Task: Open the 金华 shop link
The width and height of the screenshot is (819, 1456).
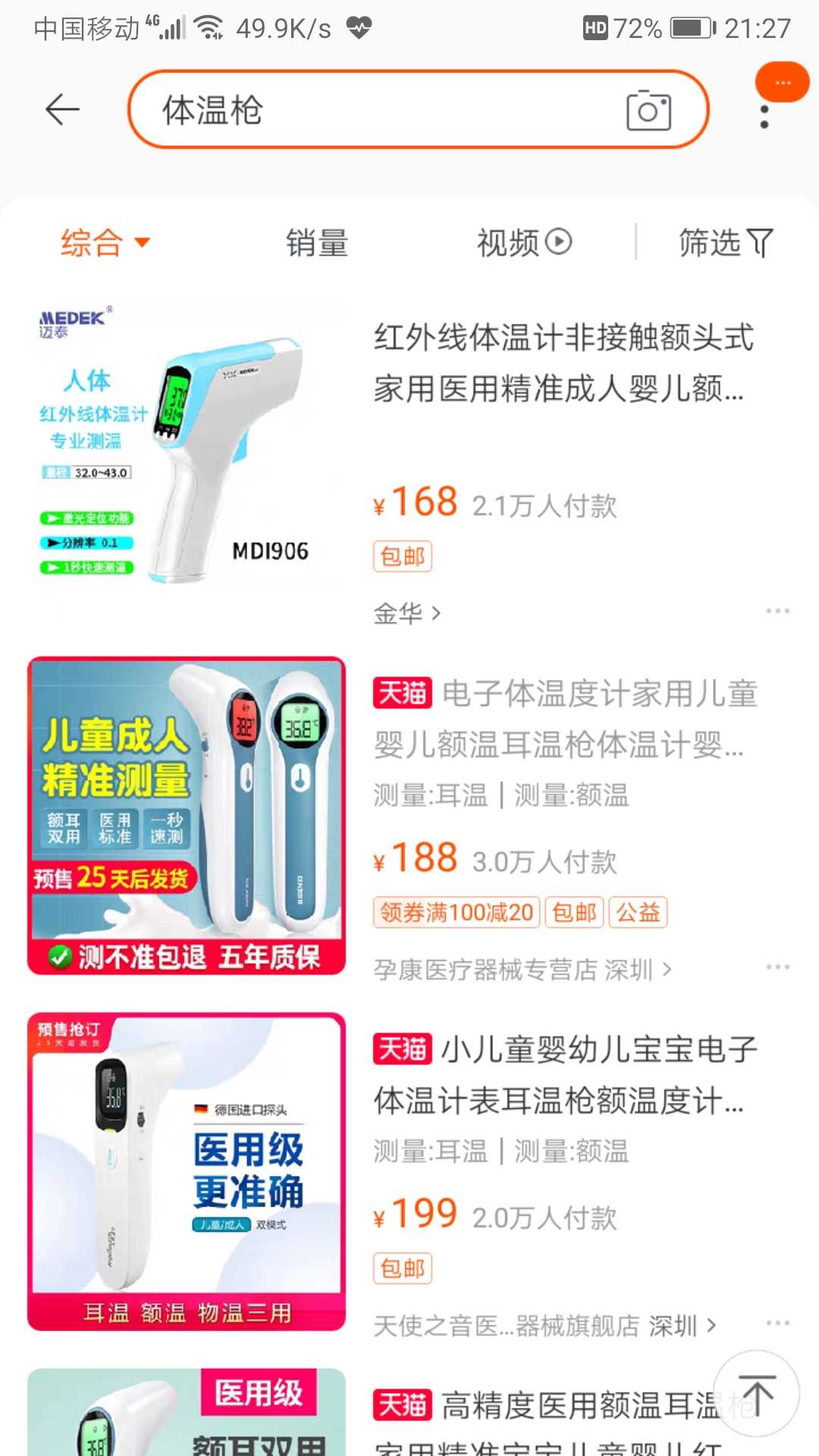Action: (x=407, y=613)
